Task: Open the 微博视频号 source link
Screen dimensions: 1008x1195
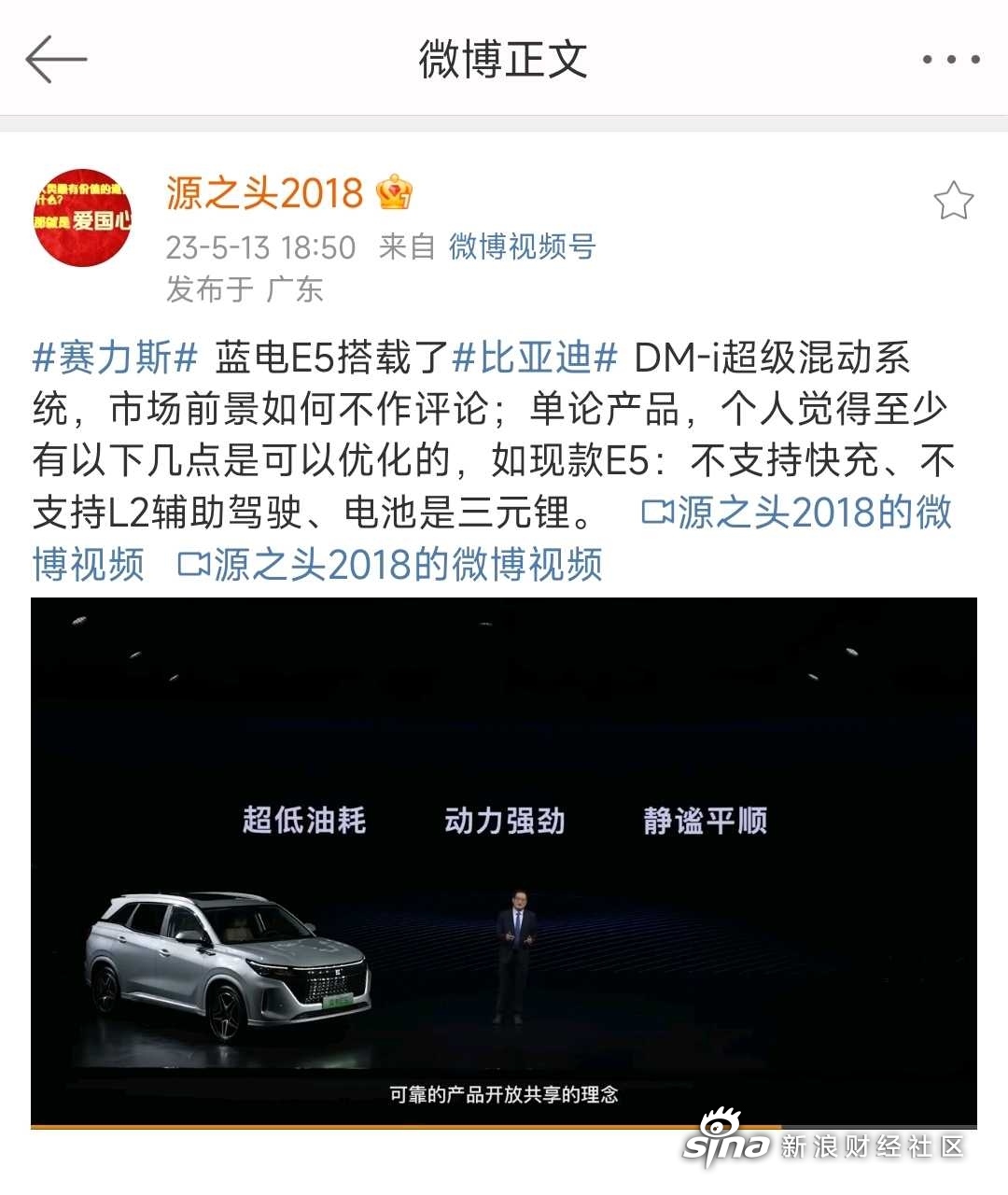Action: tap(522, 246)
